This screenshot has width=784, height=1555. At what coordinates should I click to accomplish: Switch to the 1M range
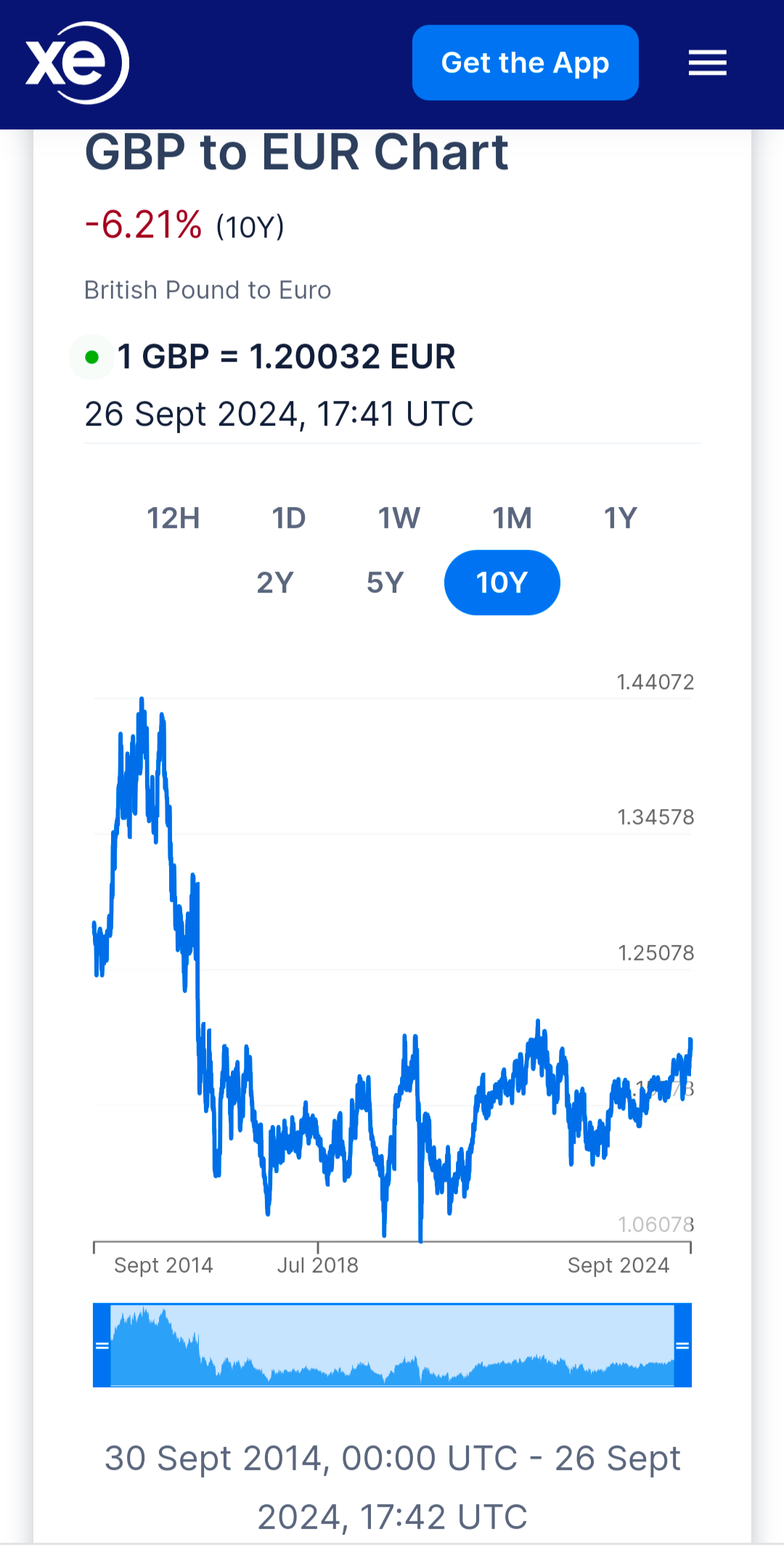click(513, 519)
